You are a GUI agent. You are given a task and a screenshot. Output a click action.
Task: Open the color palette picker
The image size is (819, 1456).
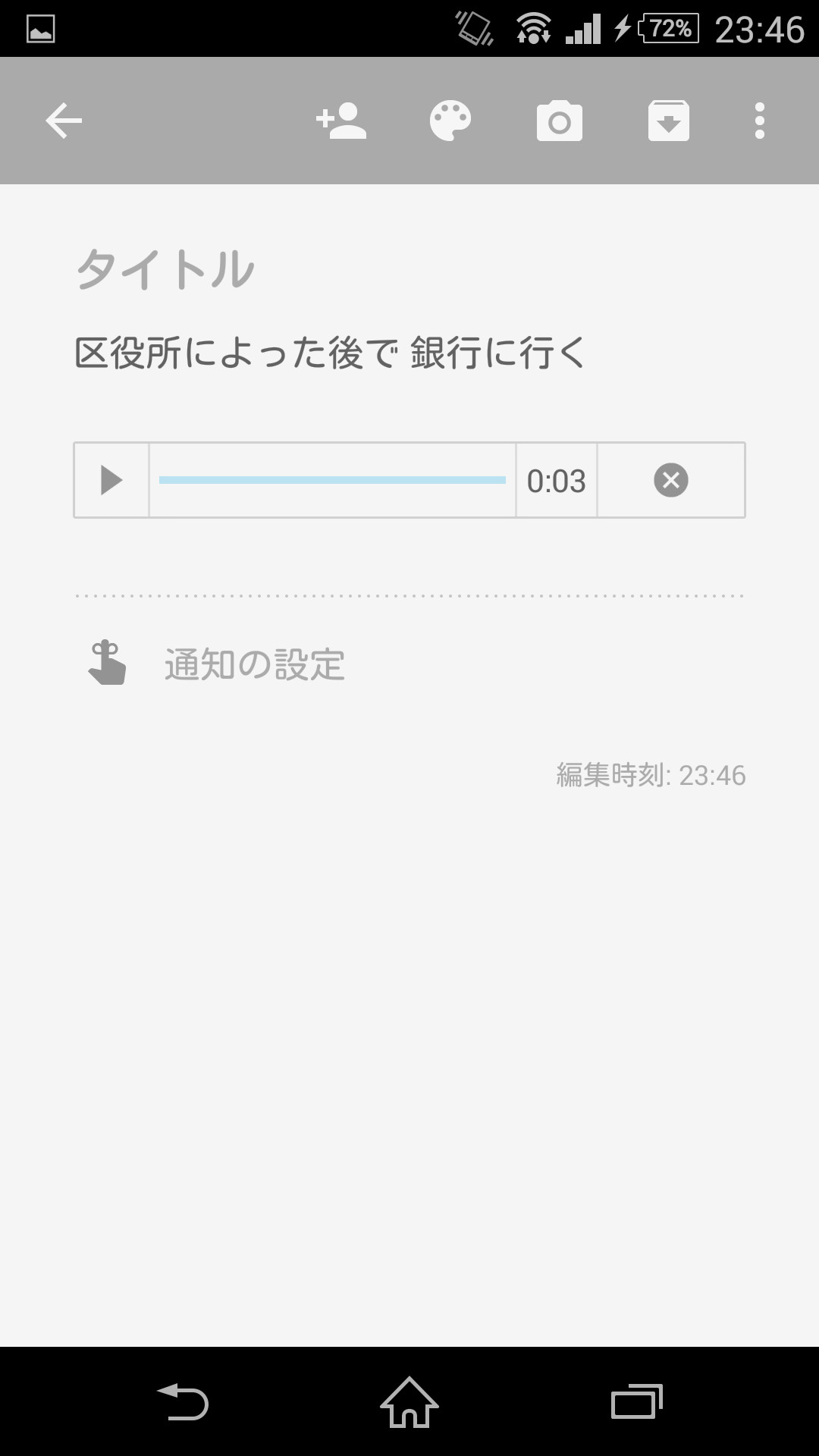pos(451,120)
